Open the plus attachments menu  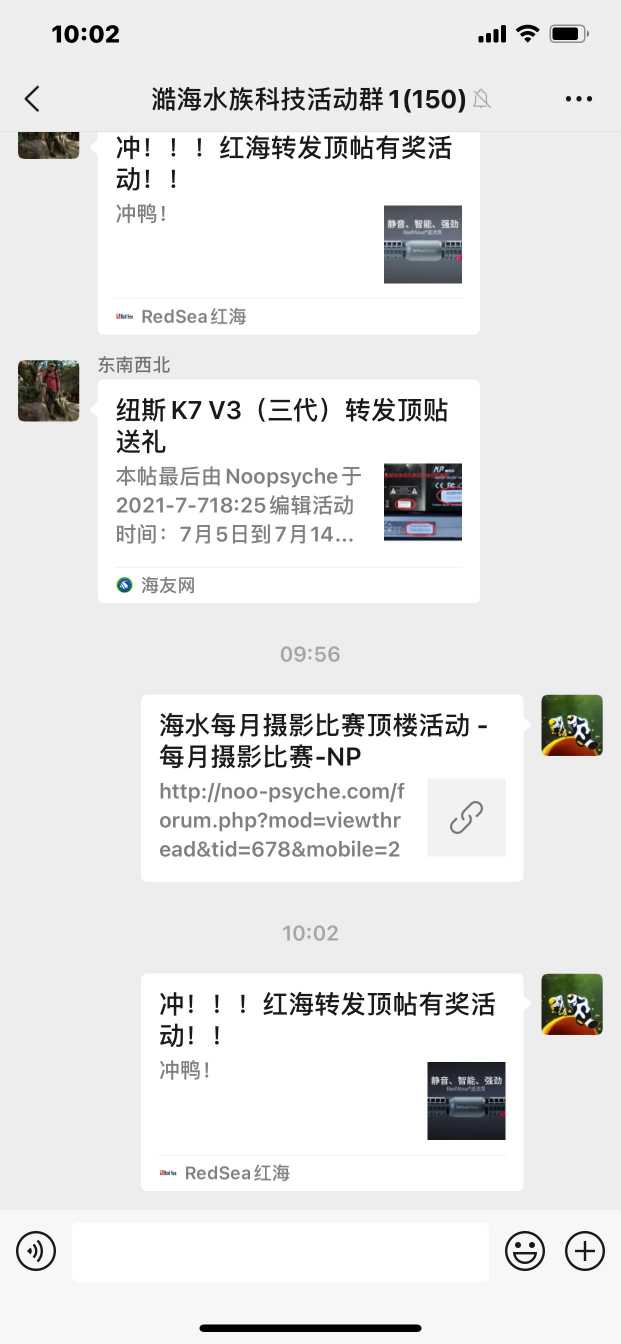585,1251
